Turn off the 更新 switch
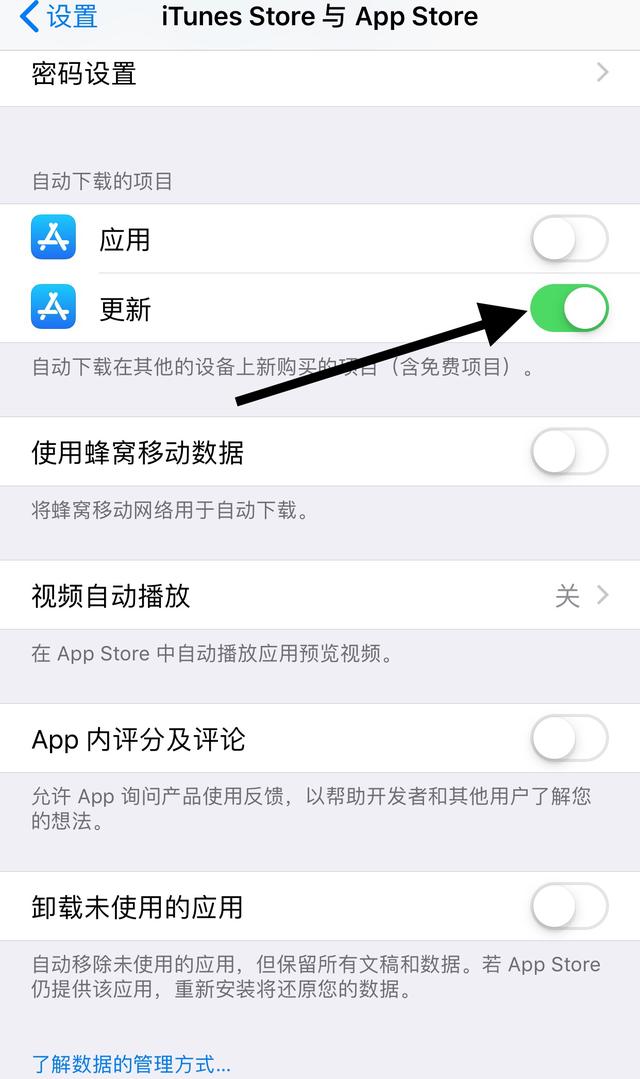 click(x=569, y=308)
